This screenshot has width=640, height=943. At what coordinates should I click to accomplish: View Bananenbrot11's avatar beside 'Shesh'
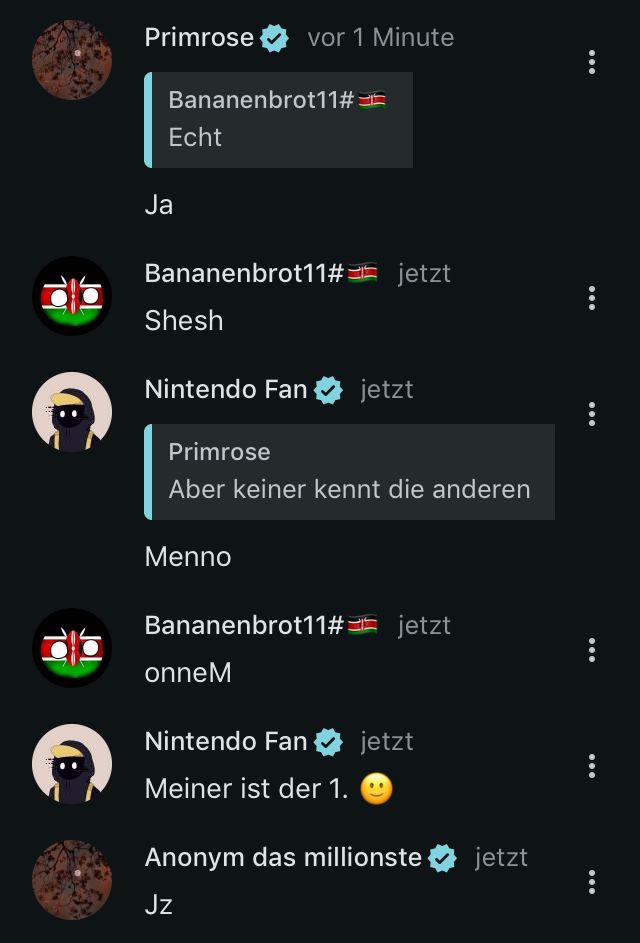(72, 296)
